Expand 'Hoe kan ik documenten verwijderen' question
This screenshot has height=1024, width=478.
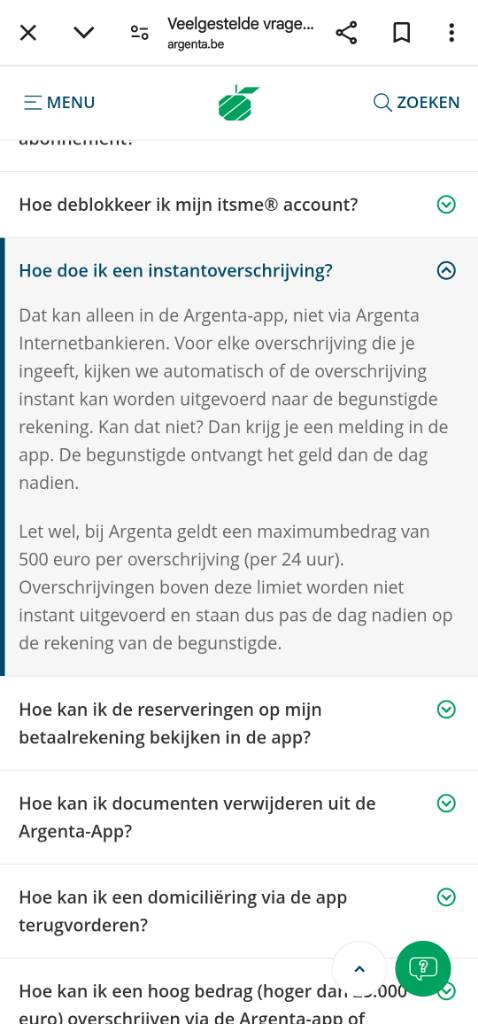coord(239,817)
